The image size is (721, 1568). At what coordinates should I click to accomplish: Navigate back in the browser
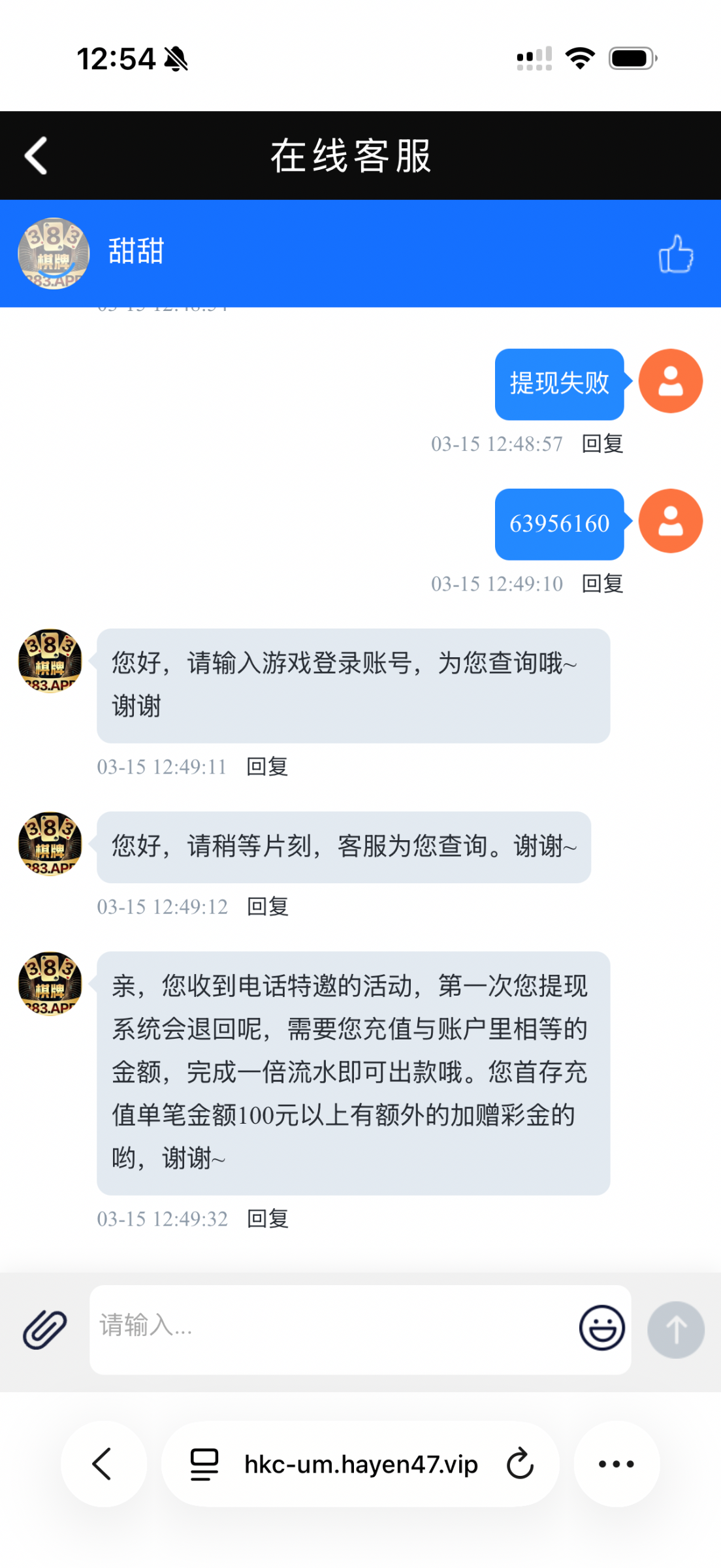click(103, 1463)
